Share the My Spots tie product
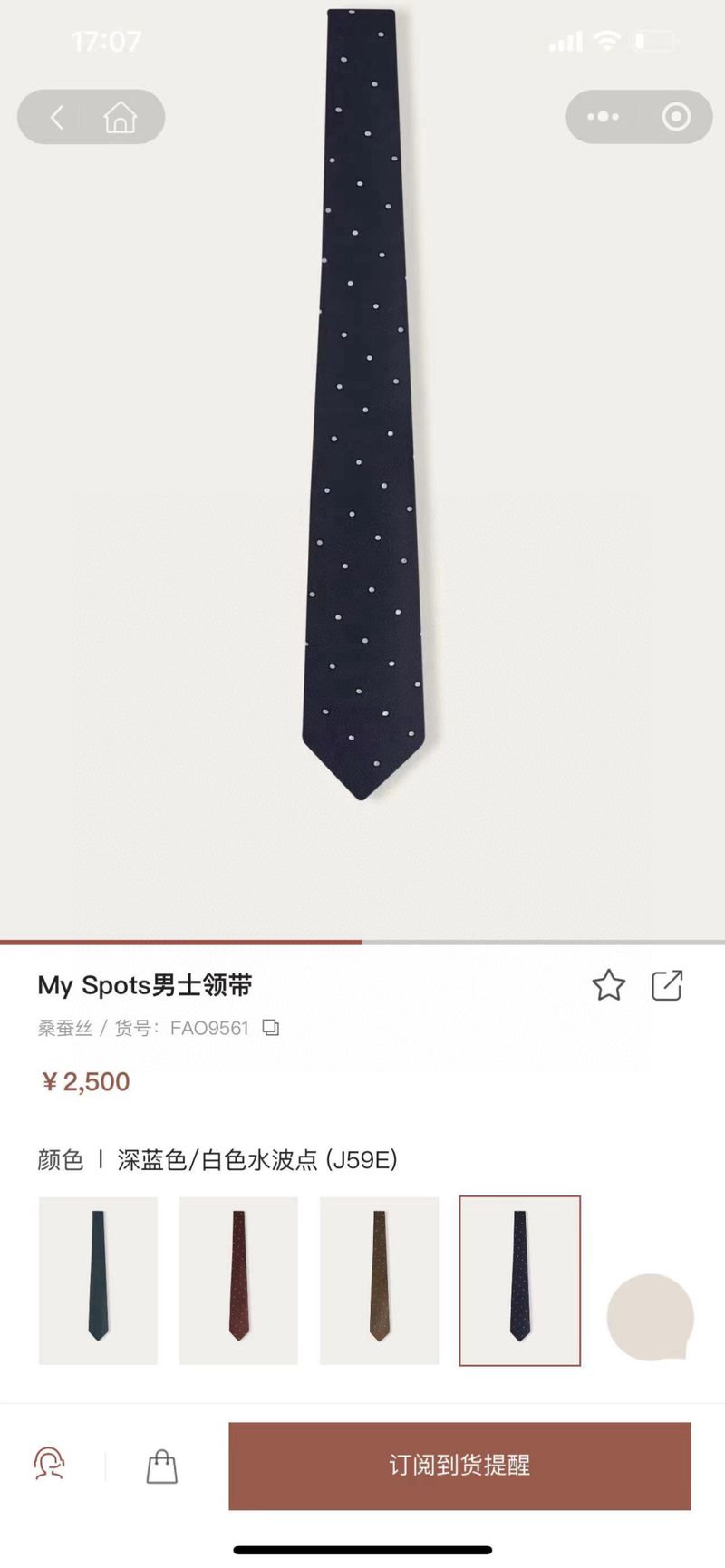Screen dimensions: 725x1568 (x=668, y=985)
